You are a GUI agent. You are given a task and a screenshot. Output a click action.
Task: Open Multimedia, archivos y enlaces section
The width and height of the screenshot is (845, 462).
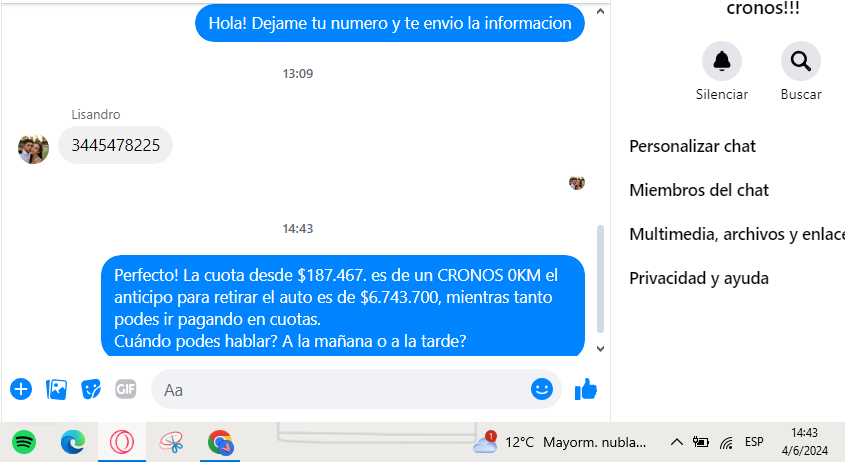[735, 234]
